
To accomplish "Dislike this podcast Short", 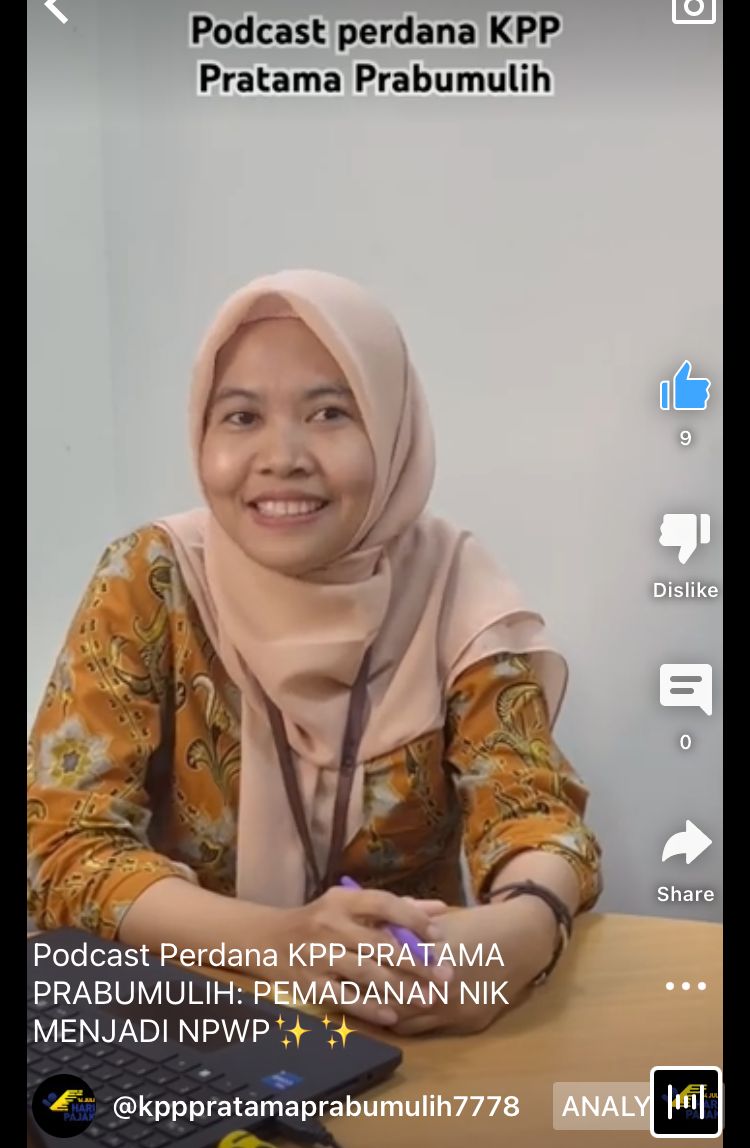I will coord(685,539).
